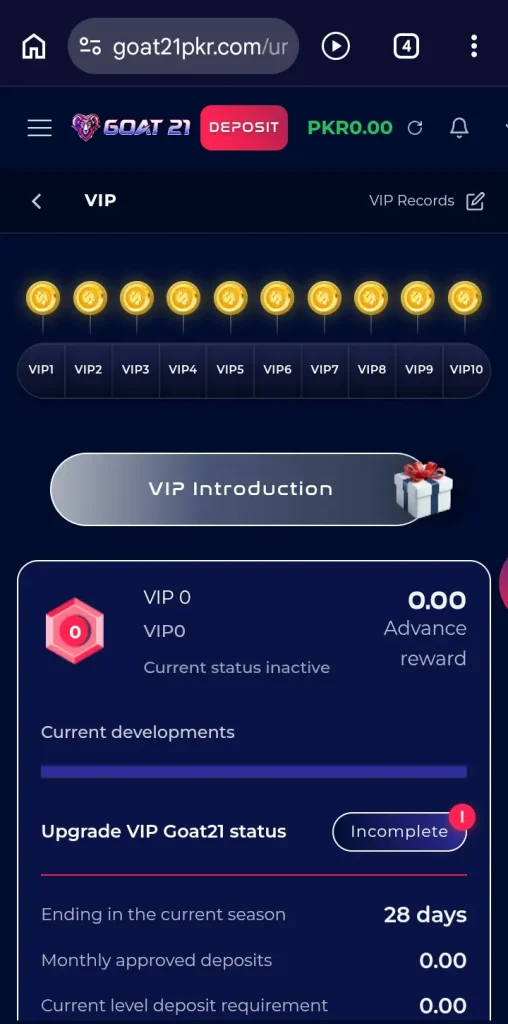Open the VIP Introduction banner
This screenshot has height=1024, width=508.
(x=240, y=489)
